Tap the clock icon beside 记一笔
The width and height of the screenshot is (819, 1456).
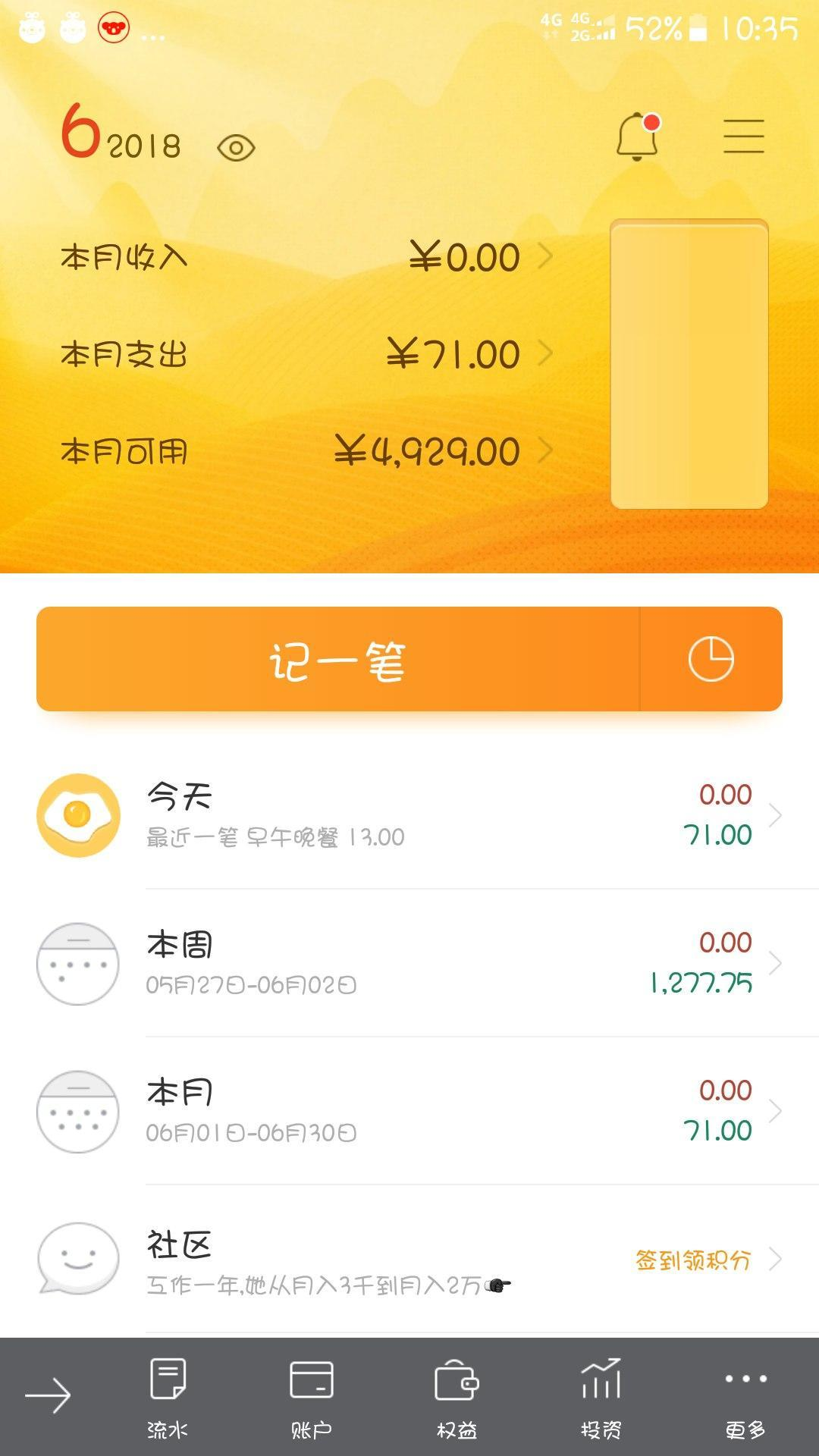point(711,660)
